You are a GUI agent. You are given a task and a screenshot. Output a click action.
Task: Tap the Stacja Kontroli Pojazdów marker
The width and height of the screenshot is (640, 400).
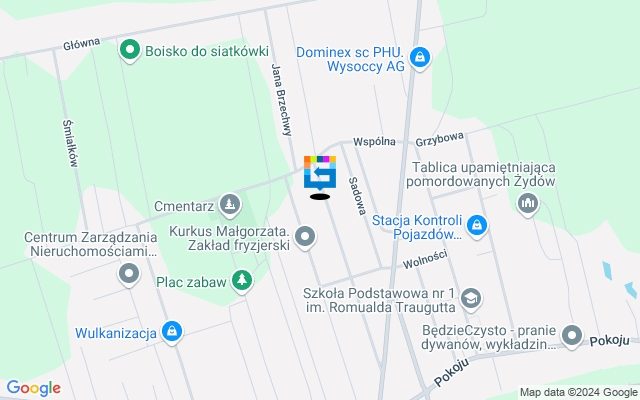coord(477,227)
